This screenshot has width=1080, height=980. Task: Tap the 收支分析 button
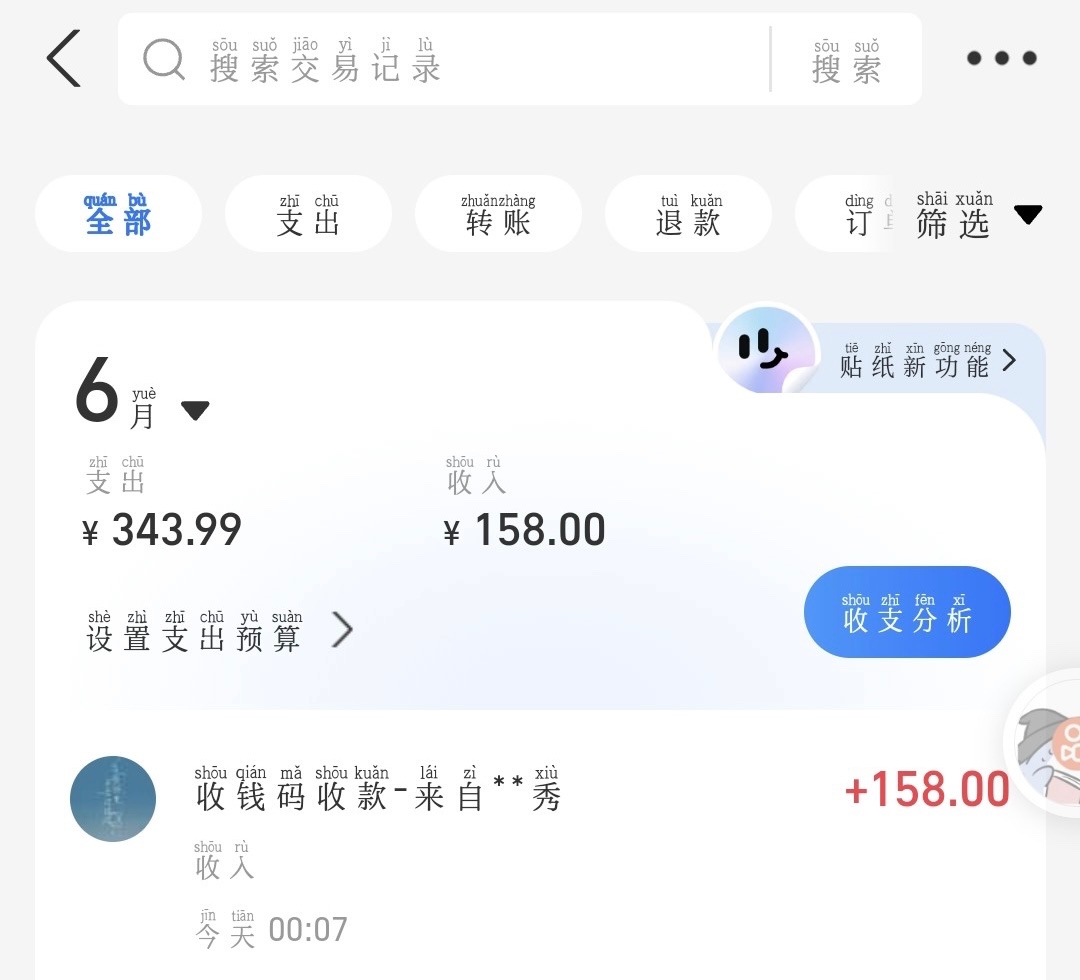907,613
